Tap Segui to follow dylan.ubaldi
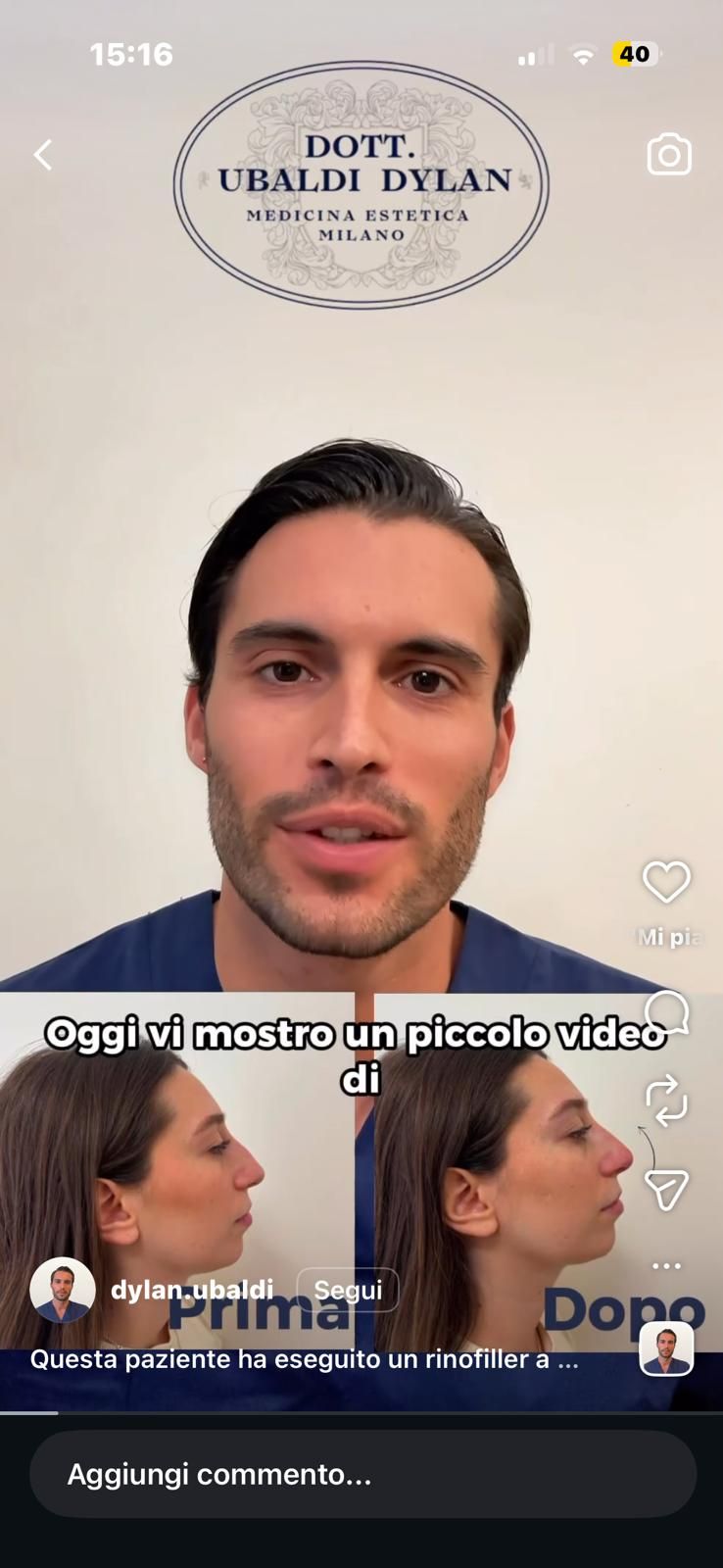723x1568 pixels. (347, 1290)
